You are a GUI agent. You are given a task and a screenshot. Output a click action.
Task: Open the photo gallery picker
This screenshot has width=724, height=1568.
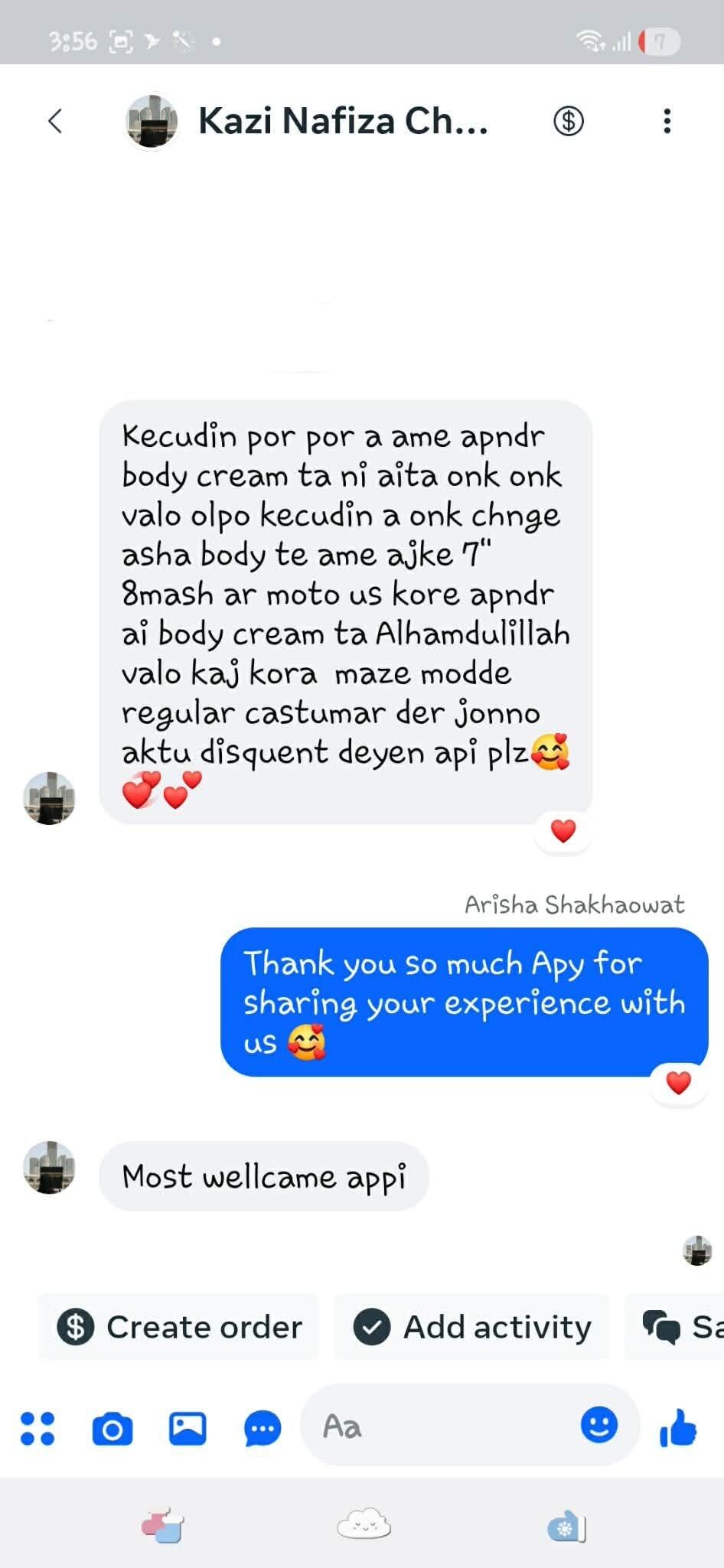(x=188, y=1428)
